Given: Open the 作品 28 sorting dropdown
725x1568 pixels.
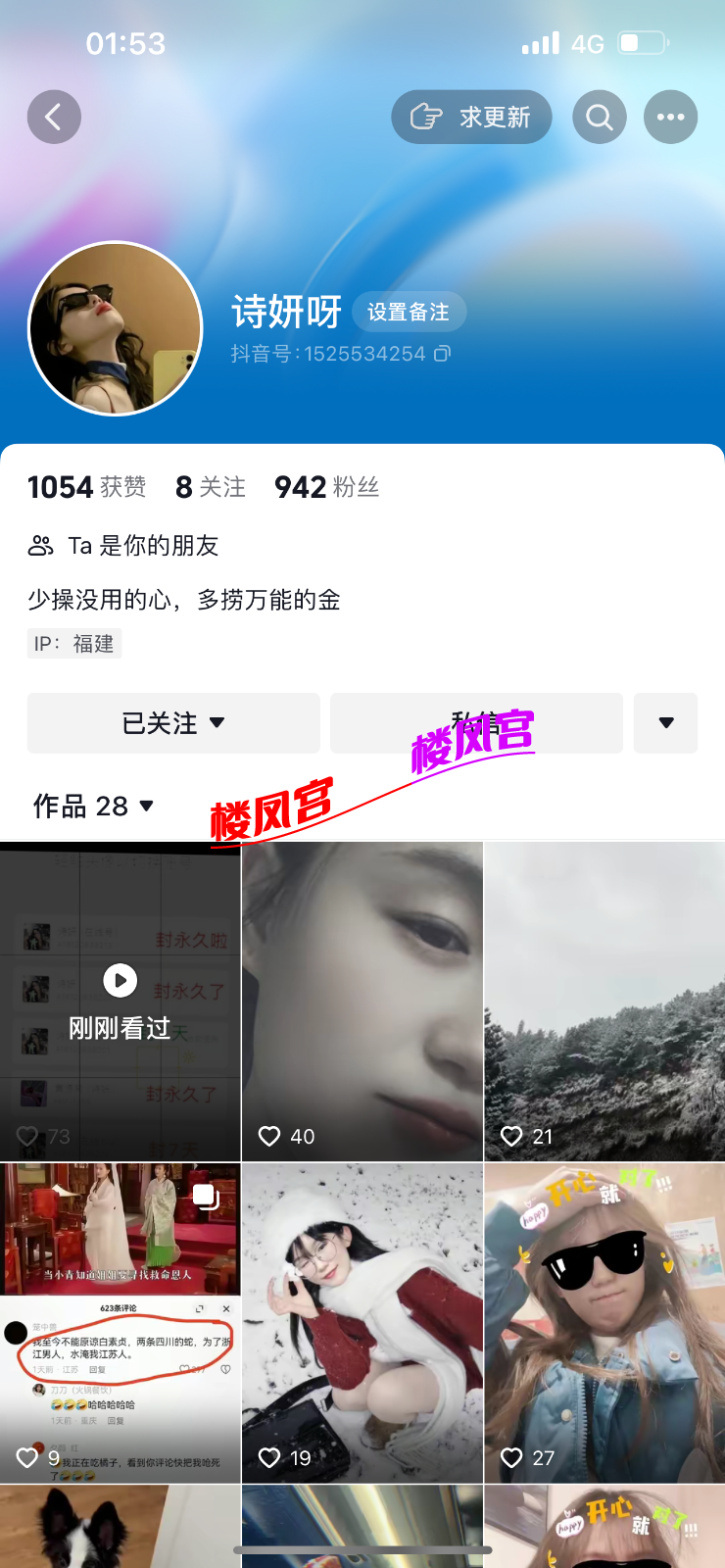Looking at the screenshot, I should pyautogui.click(x=94, y=806).
